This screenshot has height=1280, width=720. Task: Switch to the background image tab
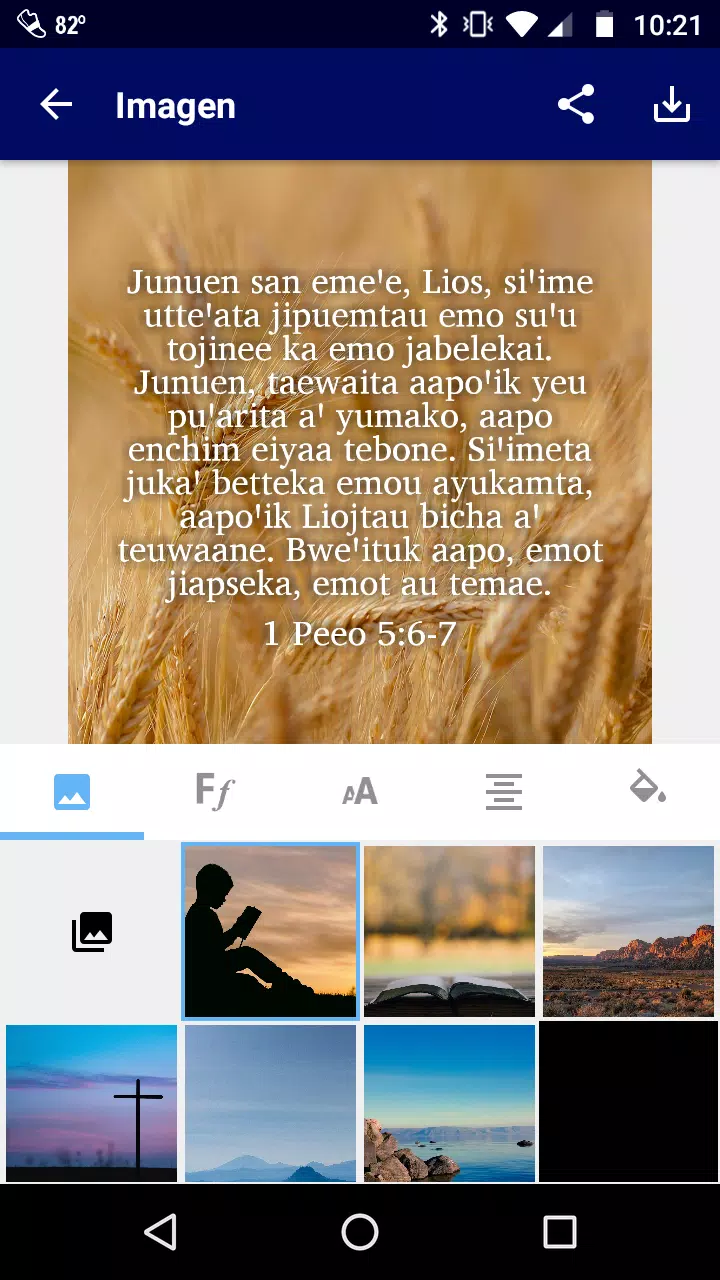pos(72,792)
